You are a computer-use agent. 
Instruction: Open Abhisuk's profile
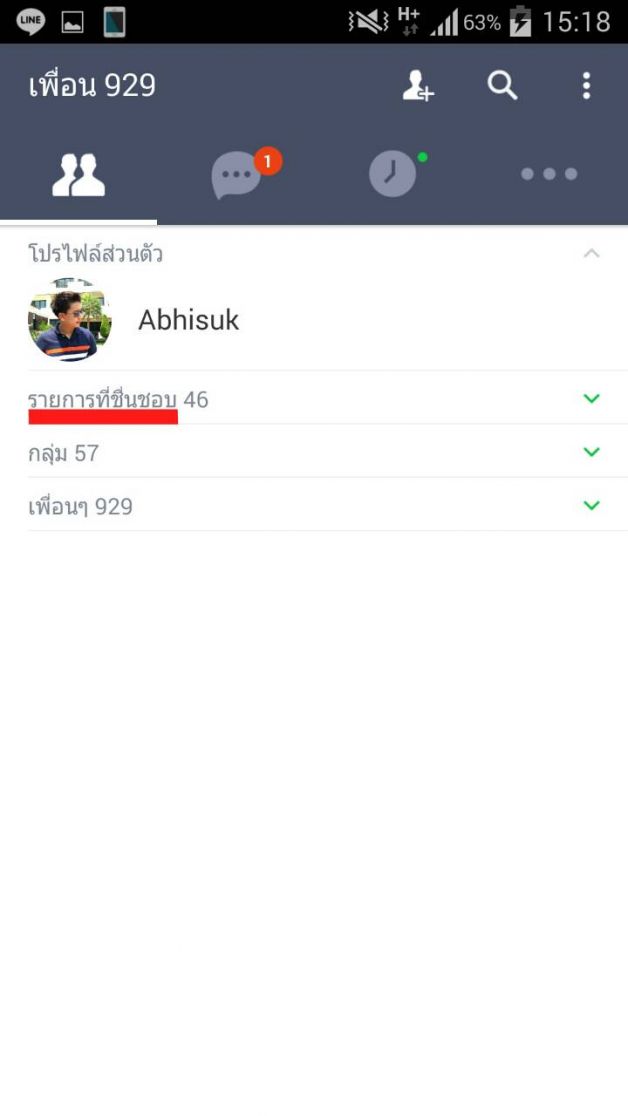click(x=188, y=320)
